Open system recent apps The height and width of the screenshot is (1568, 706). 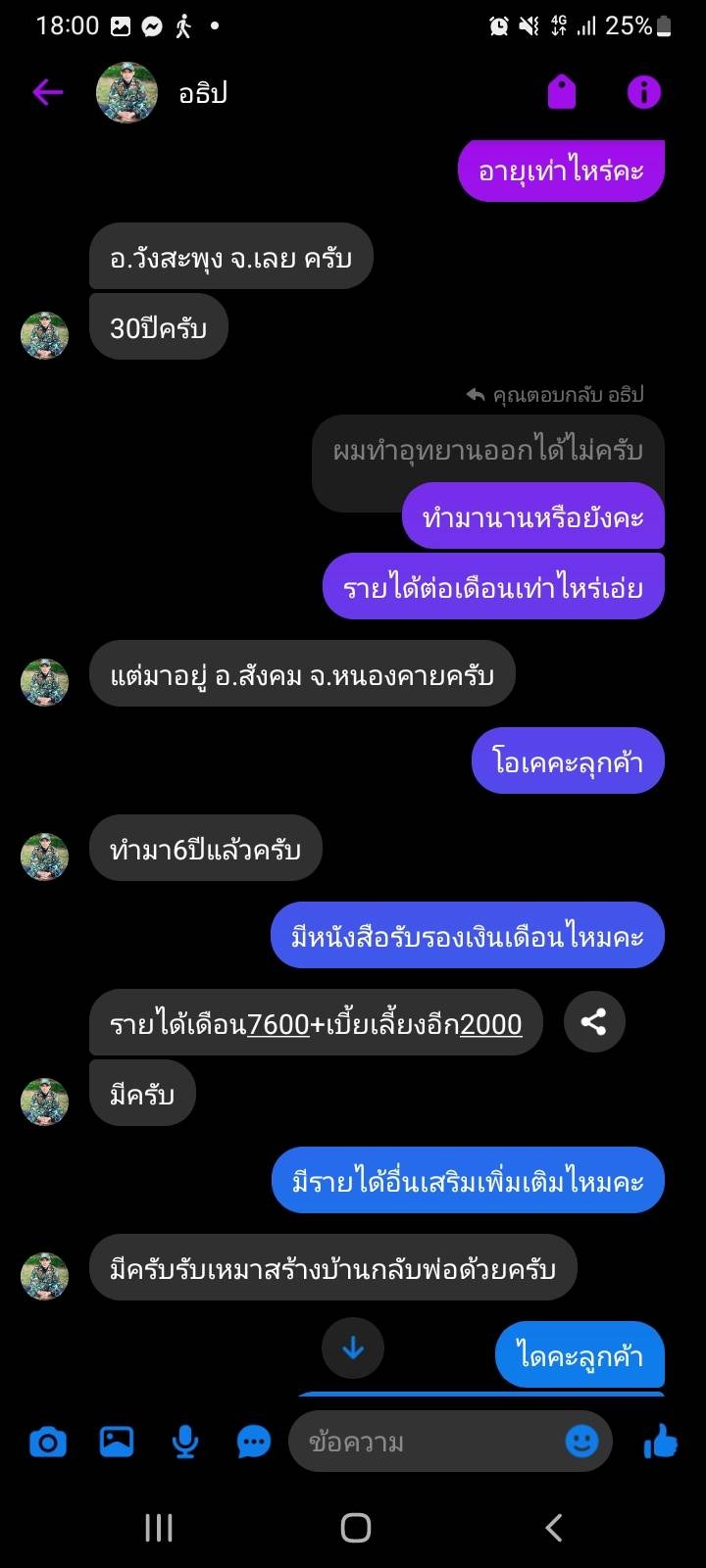click(x=159, y=1527)
